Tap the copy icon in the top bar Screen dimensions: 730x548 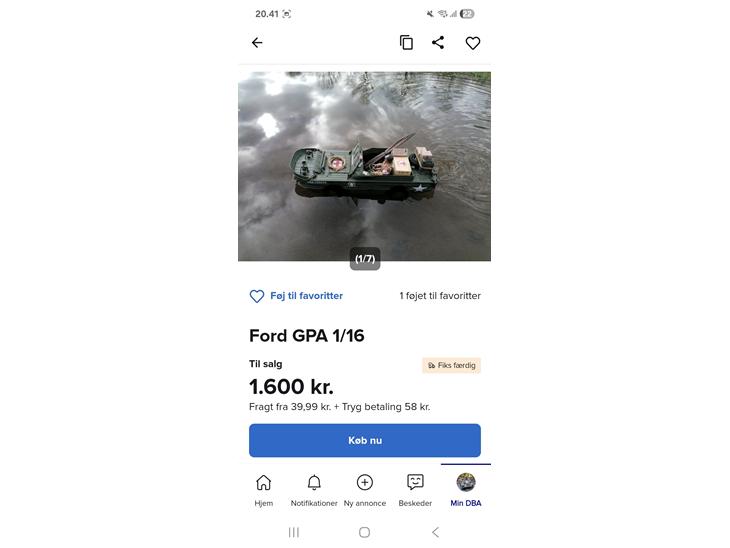click(x=406, y=42)
